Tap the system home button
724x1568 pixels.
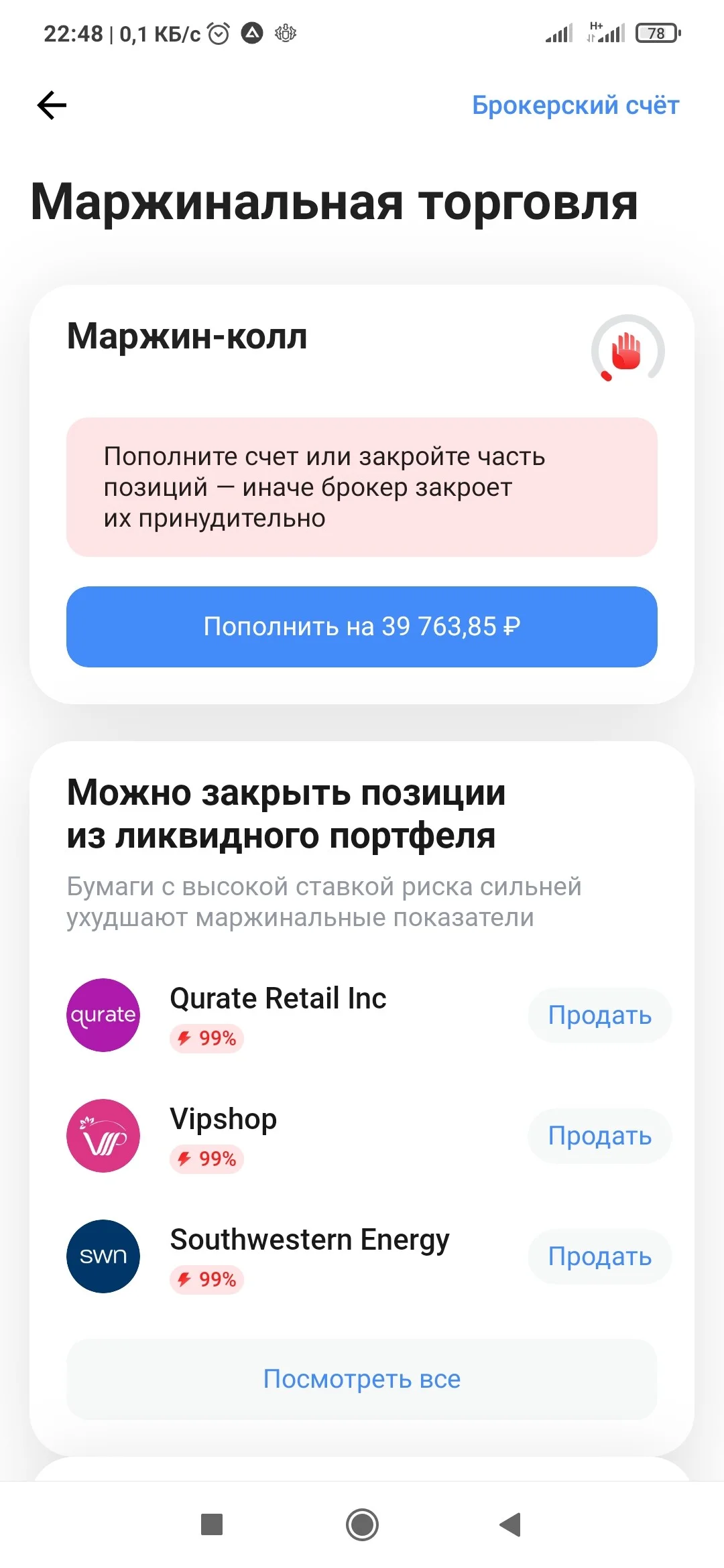coord(362,1525)
